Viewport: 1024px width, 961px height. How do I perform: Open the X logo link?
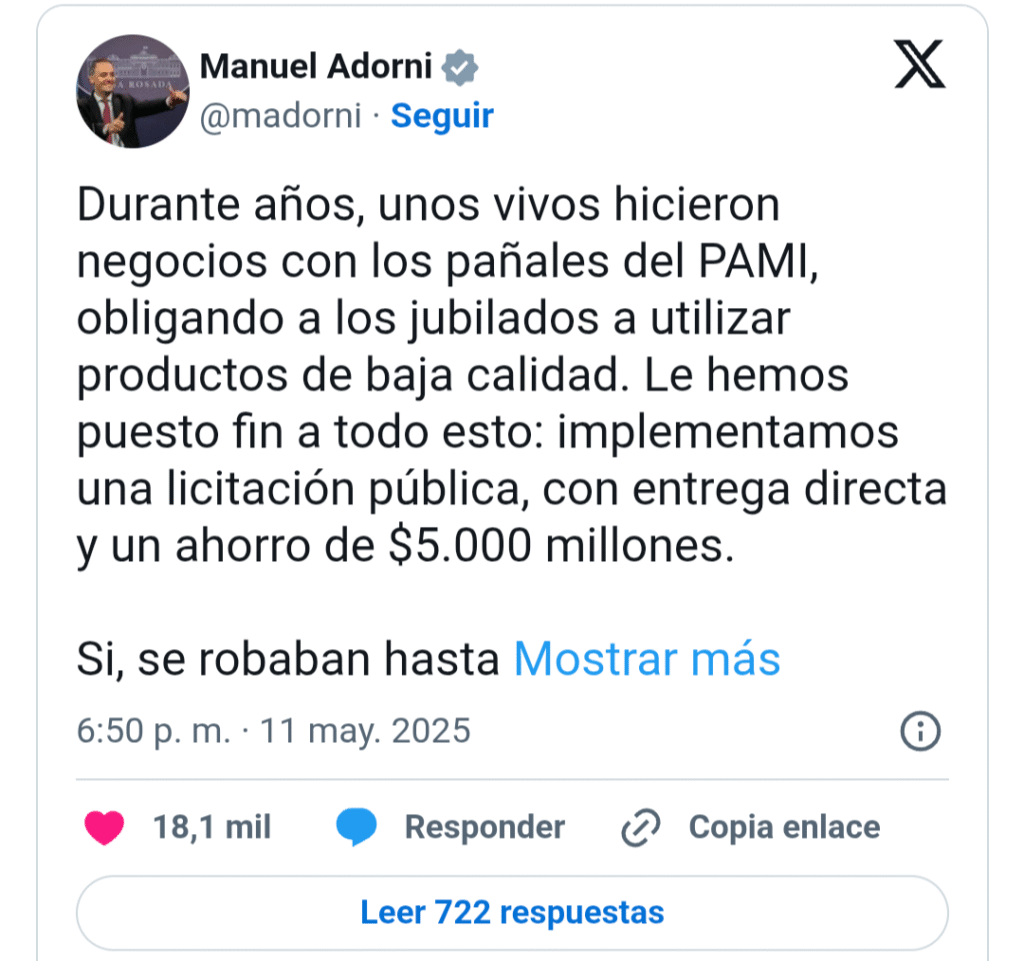[918, 67]
